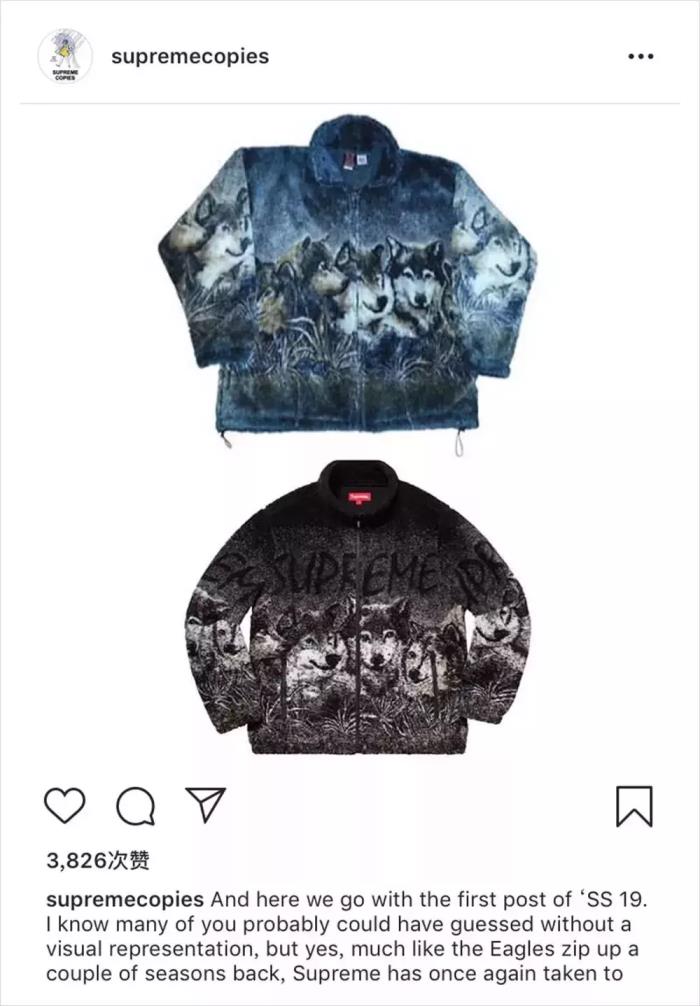Screen dimensions: 700x1006
Task: Open supremecopies profile avatar
Action: click(x=64, y=55)
